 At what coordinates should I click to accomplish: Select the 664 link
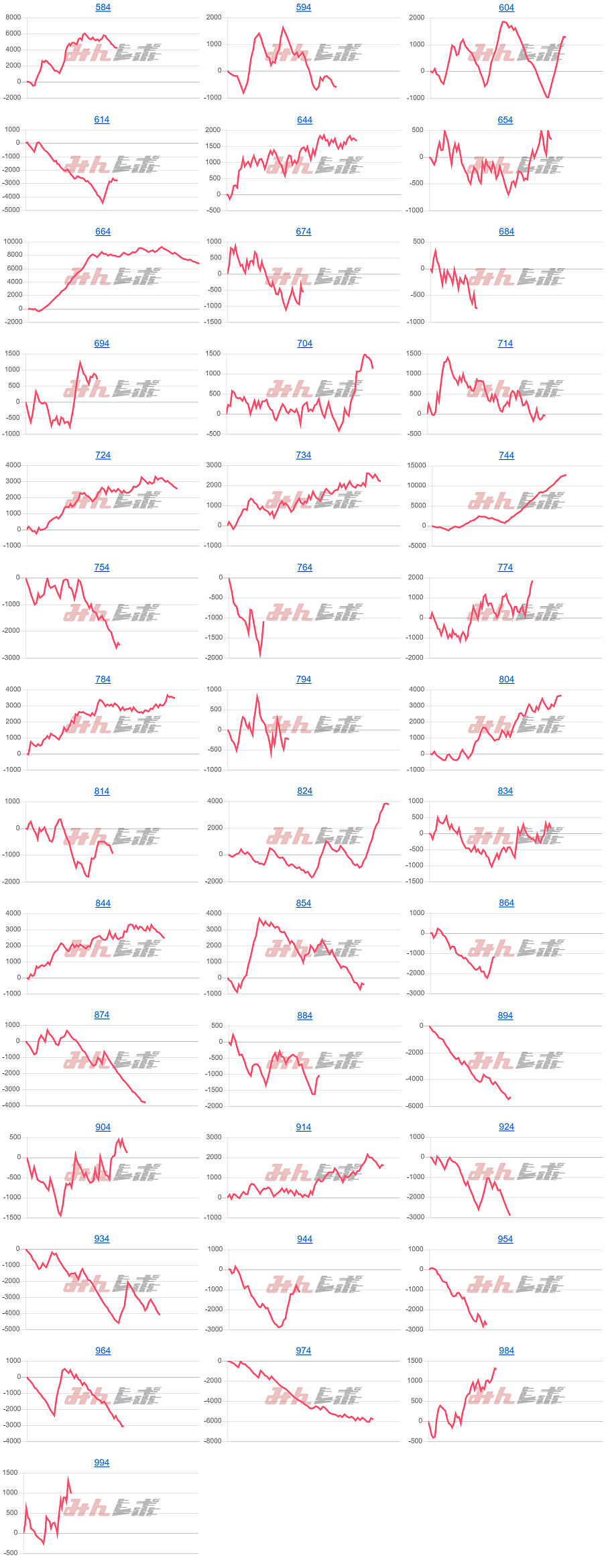[103, 231]
